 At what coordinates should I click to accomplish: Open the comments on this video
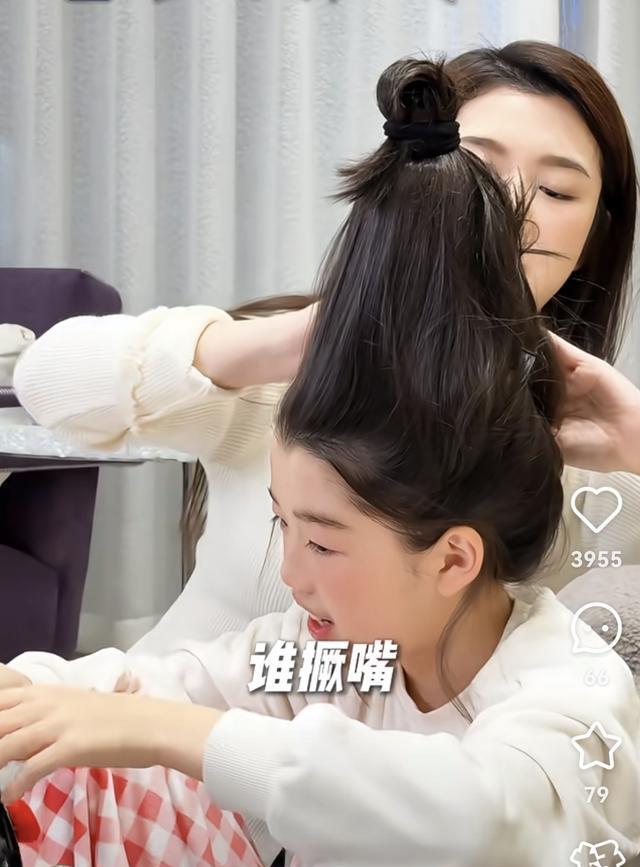point(596,629)
